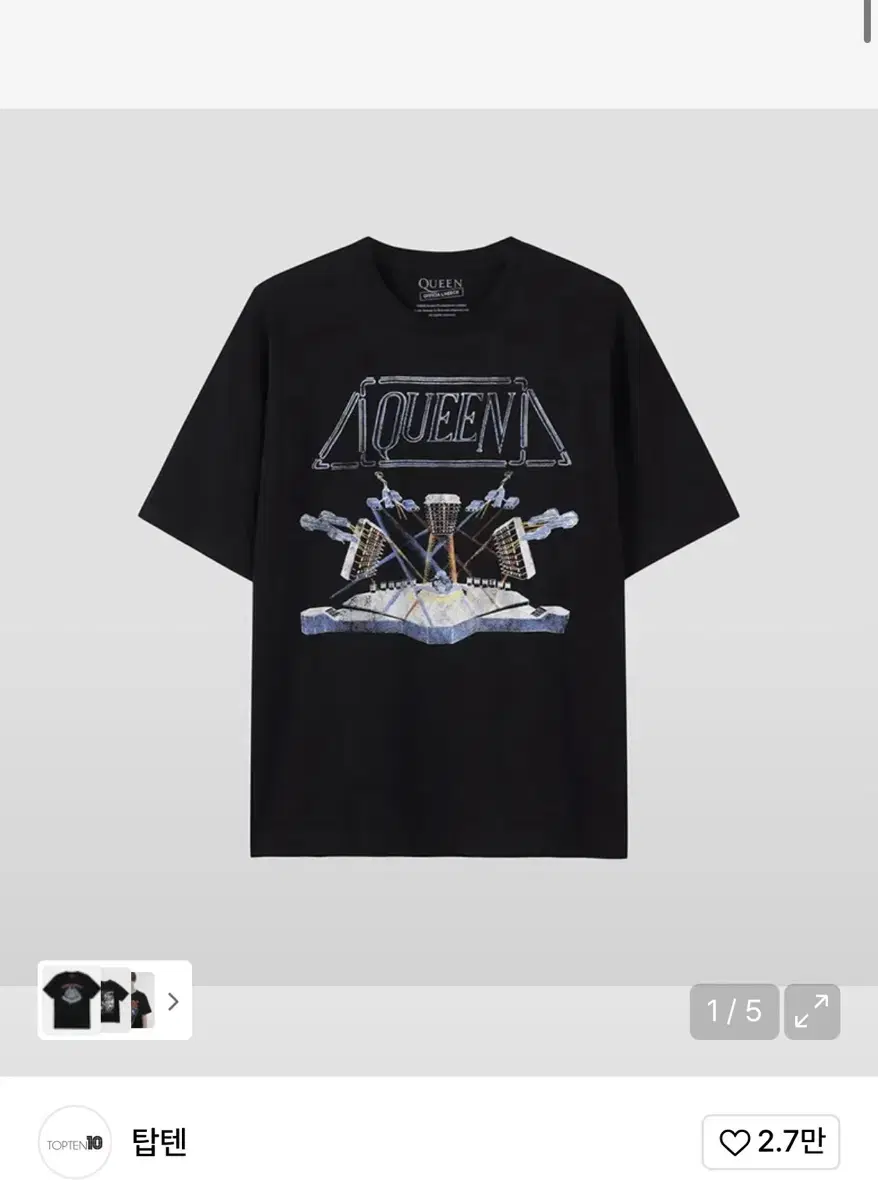Reveal hidden thumbnails using the right arrow
Screen dimensions: 878x1200
(172, 1001)
